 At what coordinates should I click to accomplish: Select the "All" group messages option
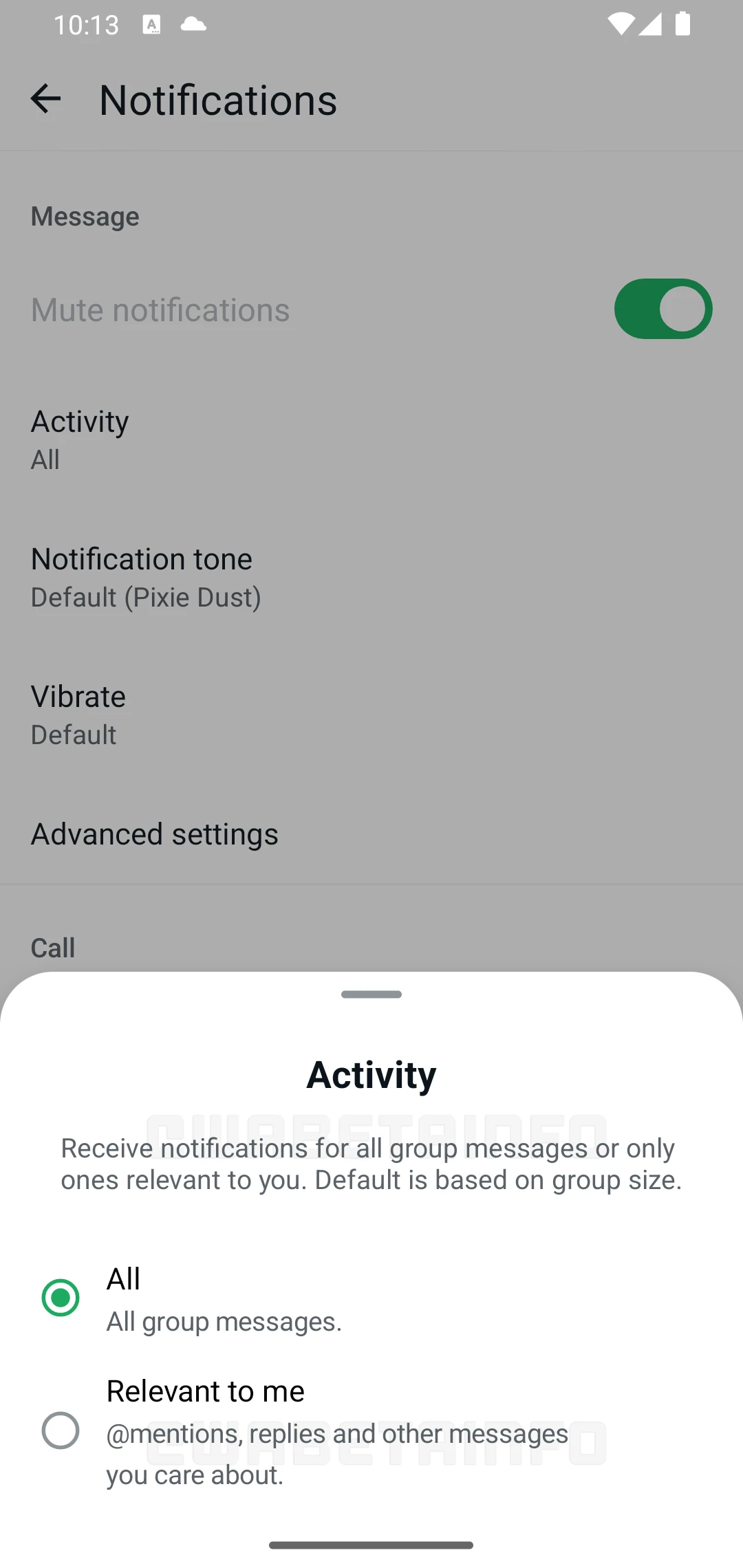tap(61, 1298)
